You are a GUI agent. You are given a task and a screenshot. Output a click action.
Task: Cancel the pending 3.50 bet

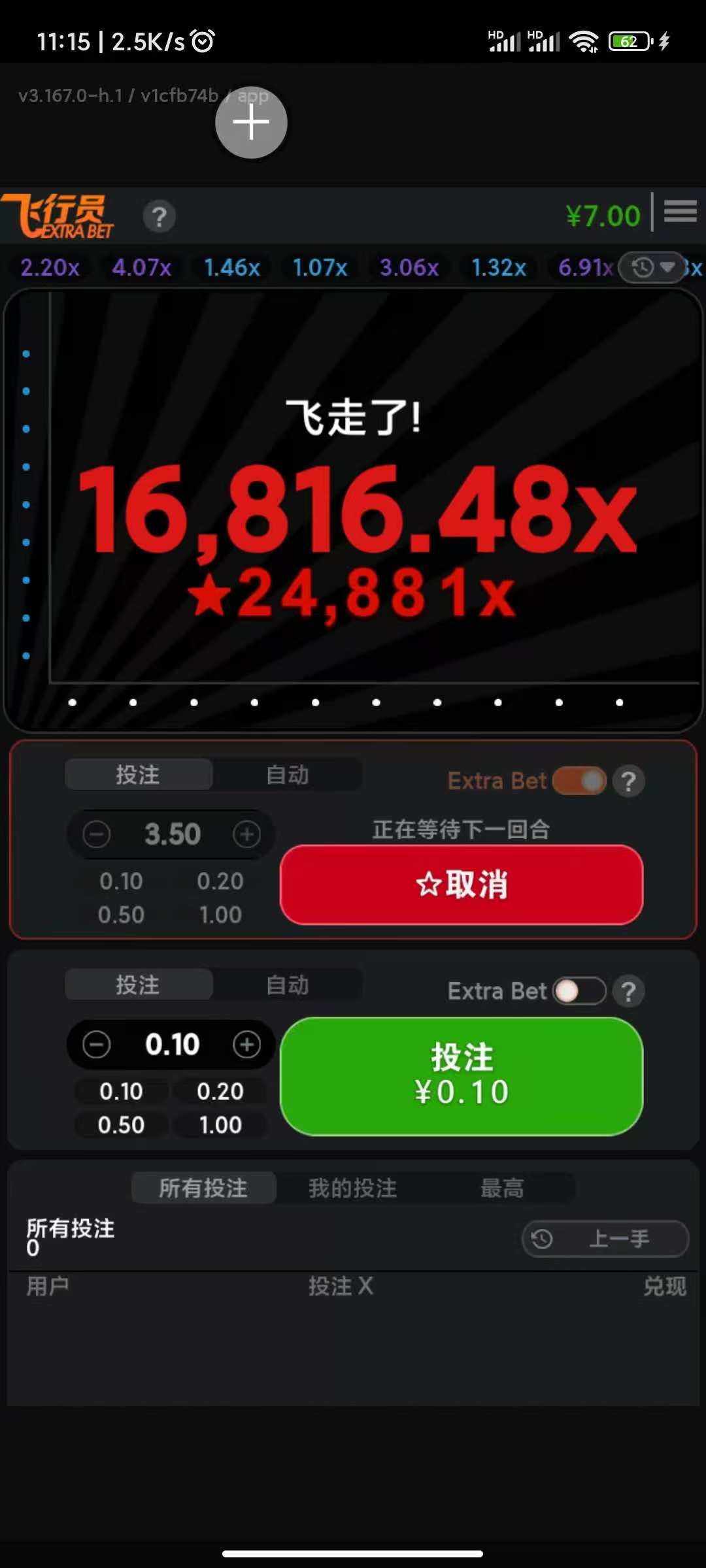click(461, 885)
